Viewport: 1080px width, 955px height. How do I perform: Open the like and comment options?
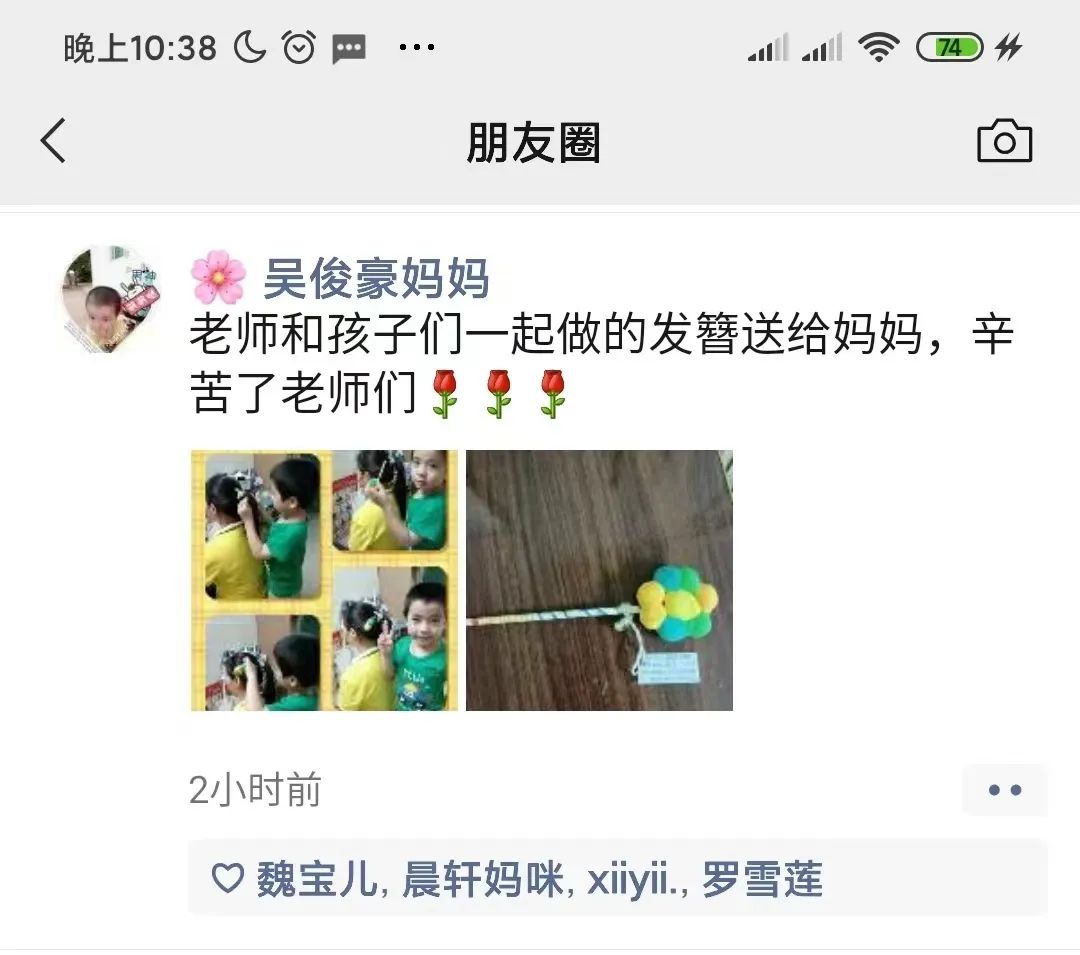[x=1004, y=790]
